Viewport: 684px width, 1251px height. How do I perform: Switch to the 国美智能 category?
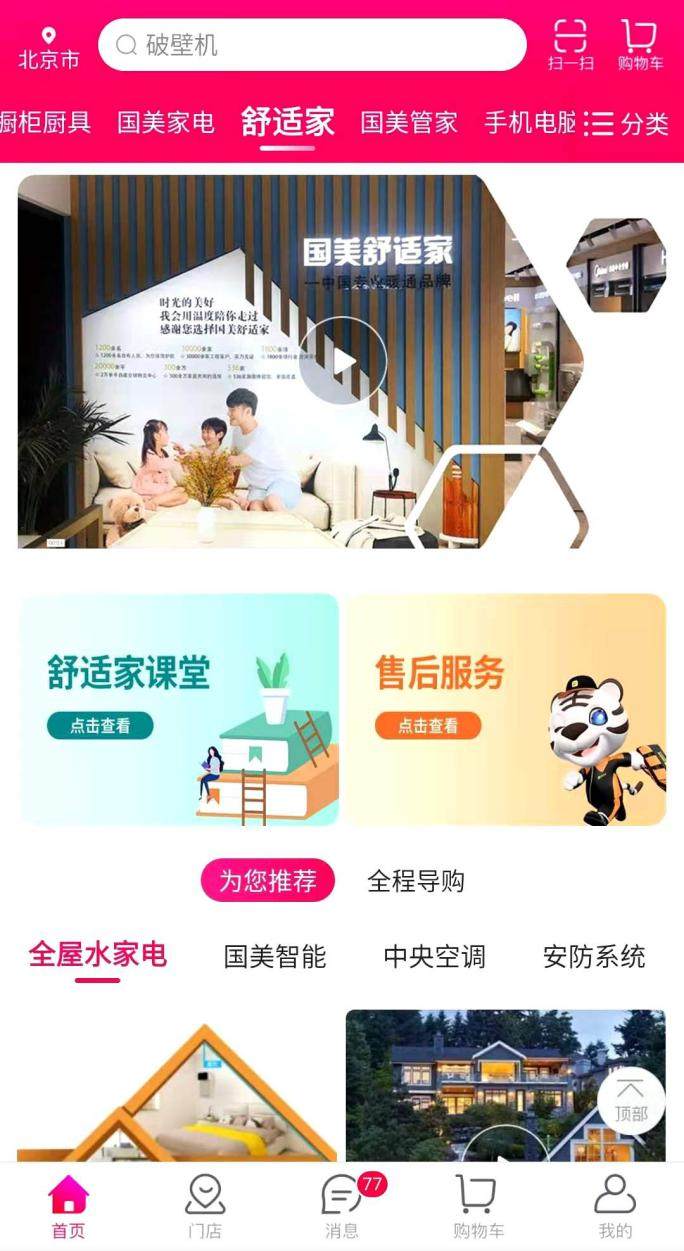tap(275, 956)
